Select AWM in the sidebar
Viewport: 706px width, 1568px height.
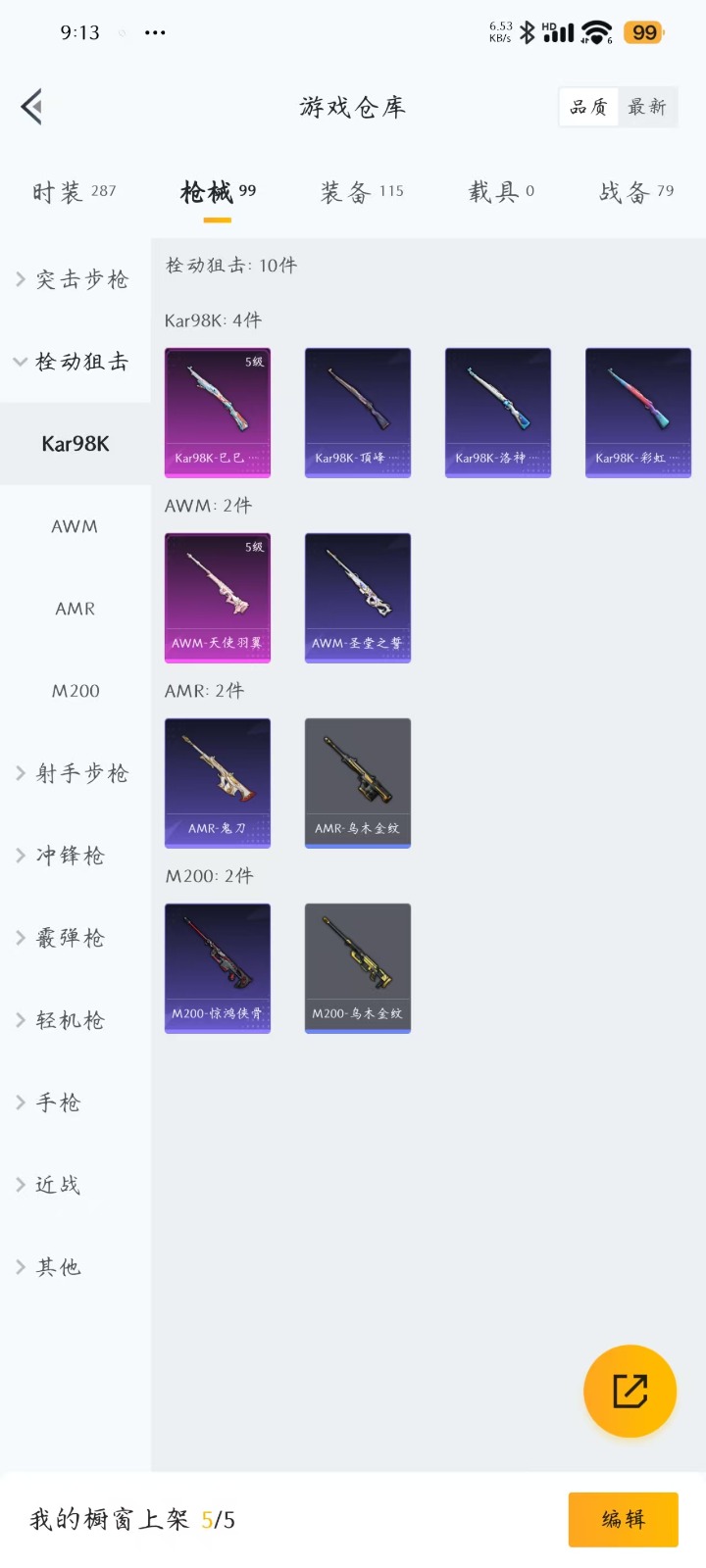click(75, 526)
